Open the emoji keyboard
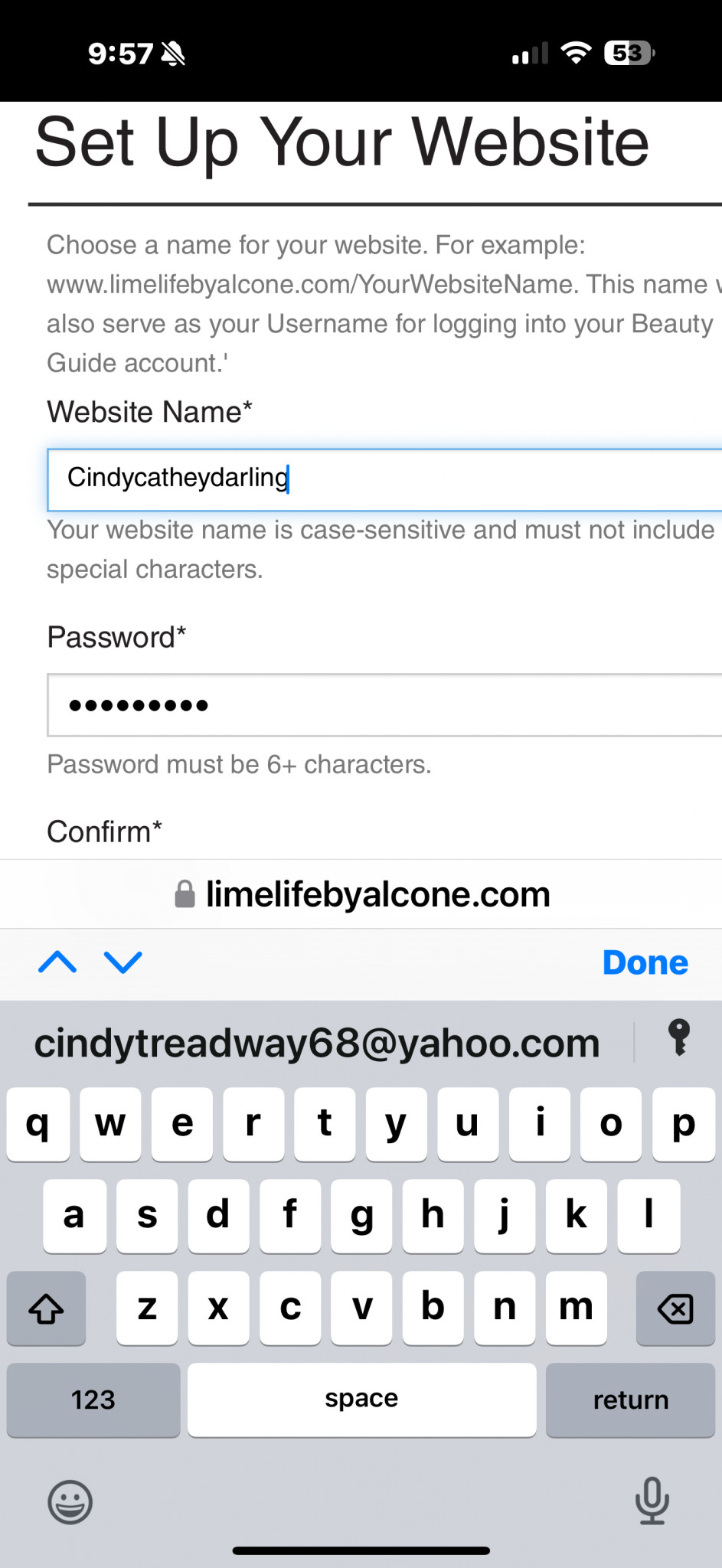Viewport: 722px width, 1568px height. coord(70,1502)
